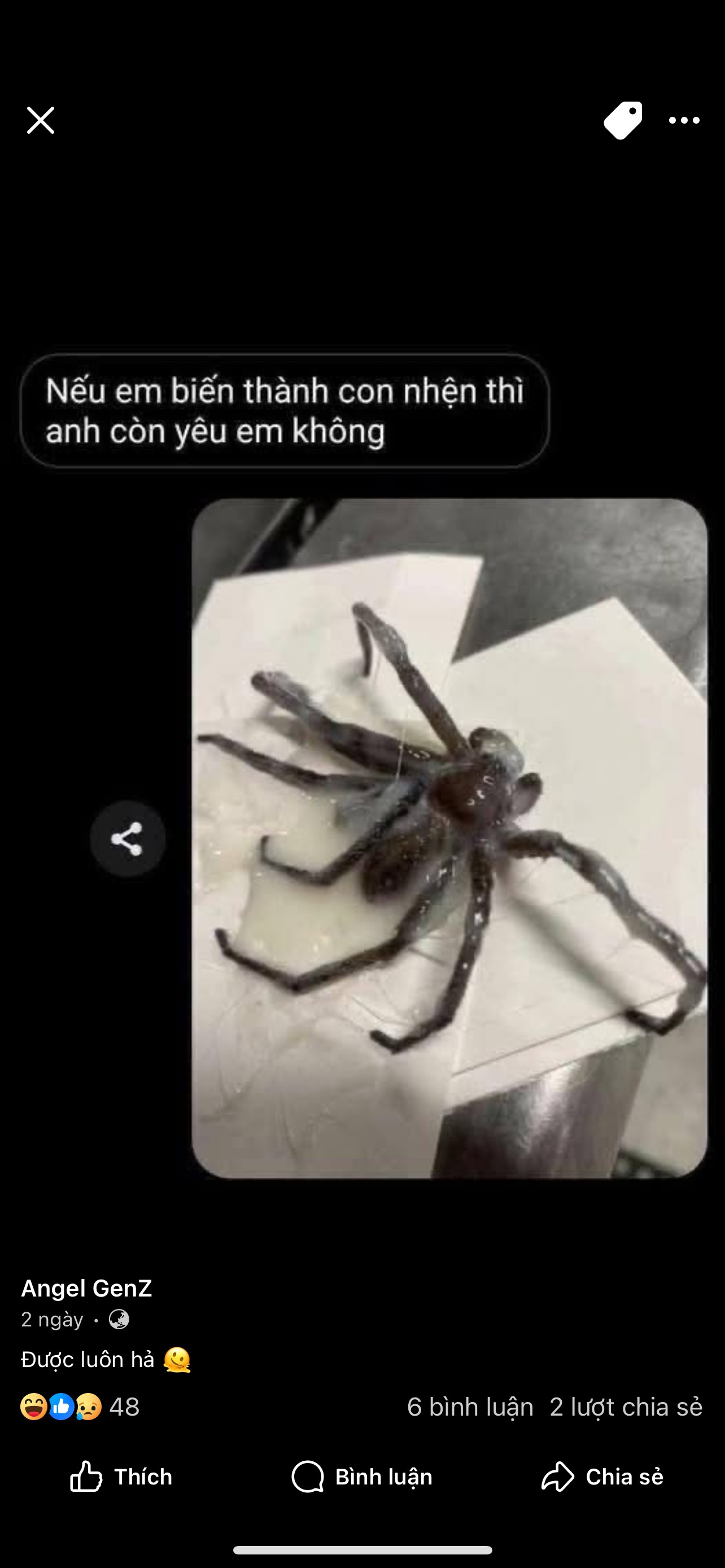Image resolution: width=725 pixels, height=1568 pixels.
Task: View the 2 lượt chia sẻ shares
Action: [626, 1407]
